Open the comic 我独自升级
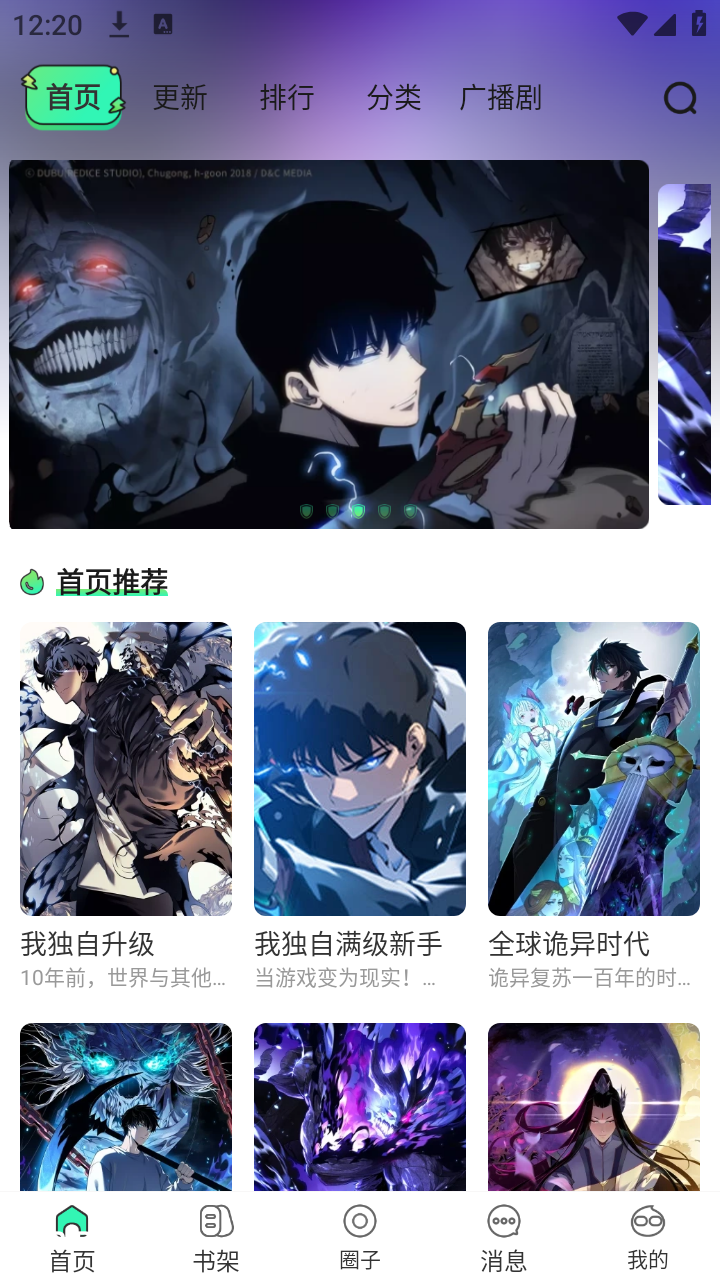 tap(126, 769)
